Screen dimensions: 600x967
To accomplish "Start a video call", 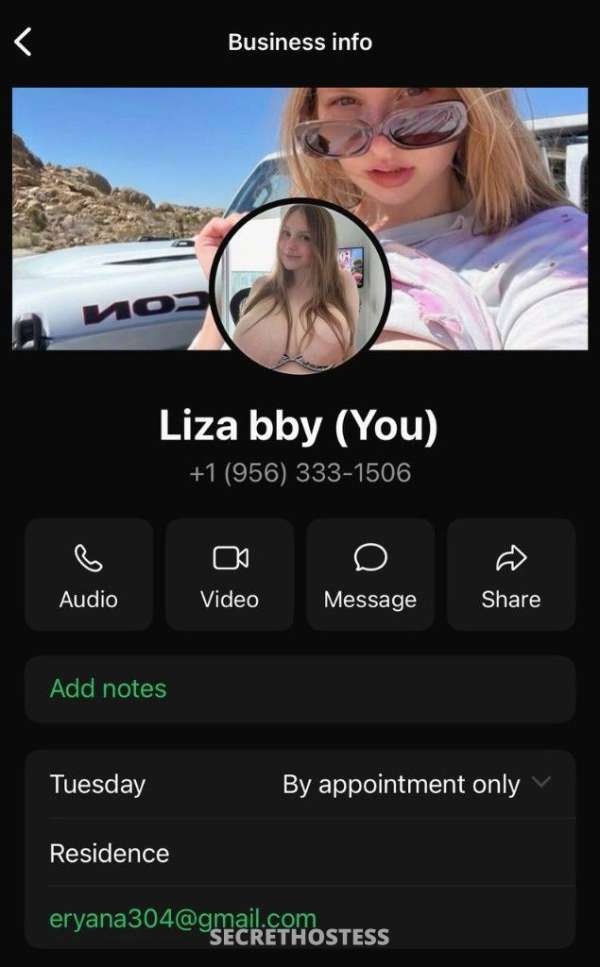I will pyautogui.click(x=230, y=574).
